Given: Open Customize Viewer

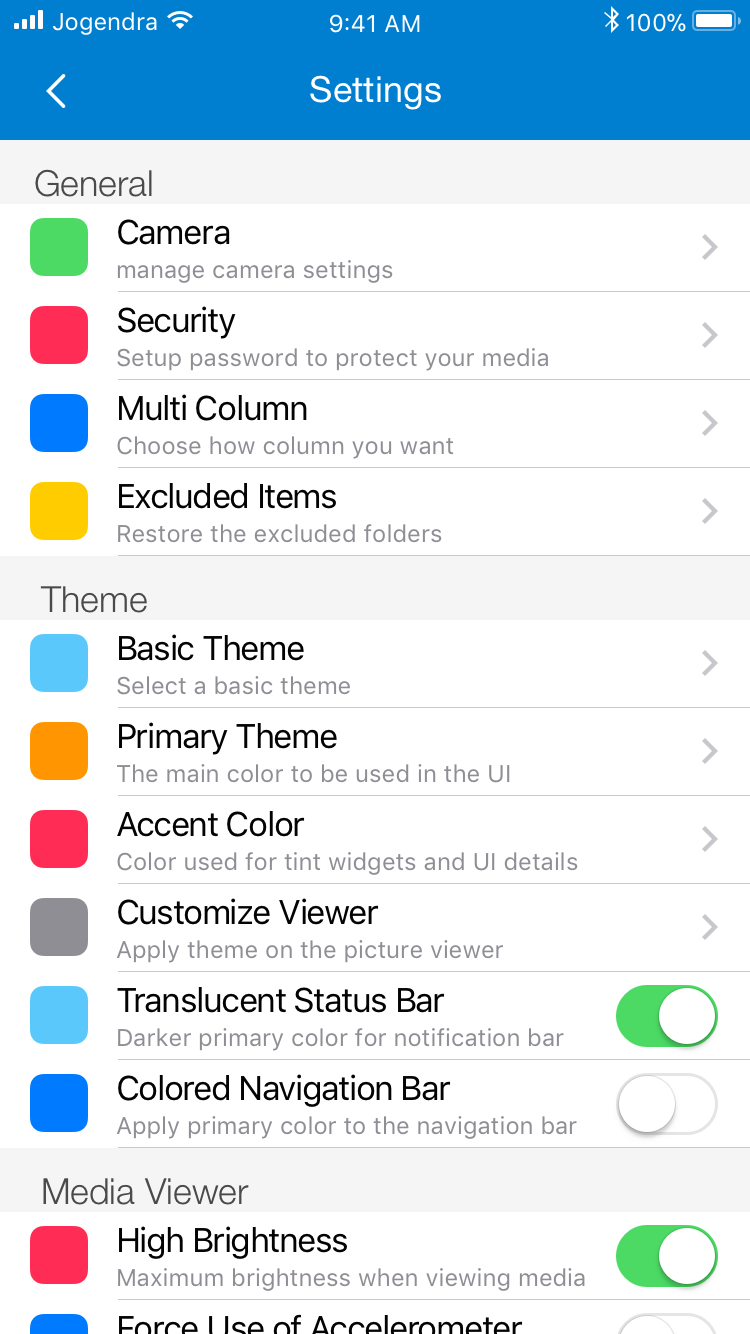Looking at the screenshot, I should click(x=375, y=928).
